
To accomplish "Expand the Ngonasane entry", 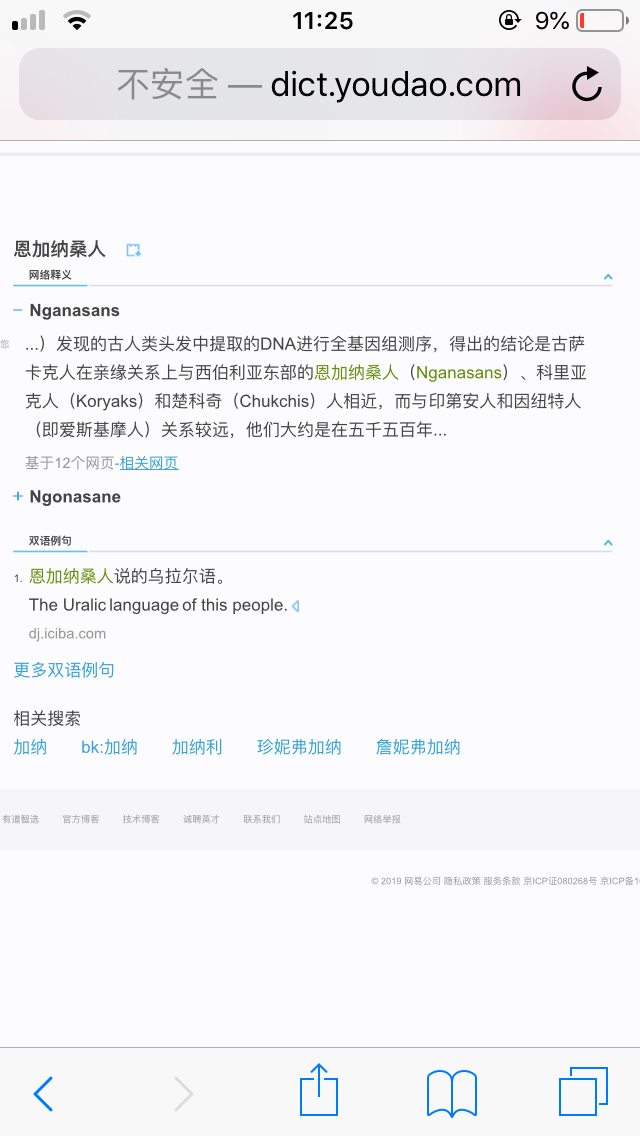I will point(18,496).
